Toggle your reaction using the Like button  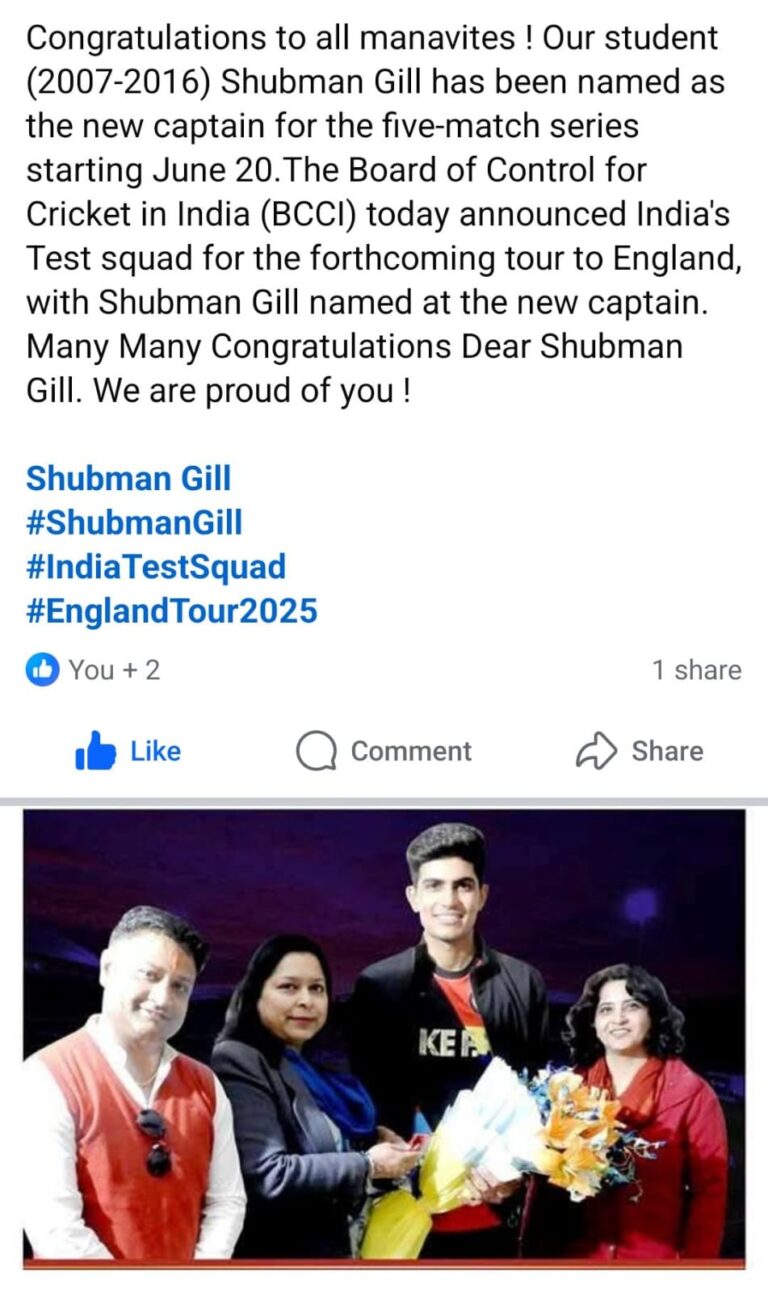[x=130, y=751]
